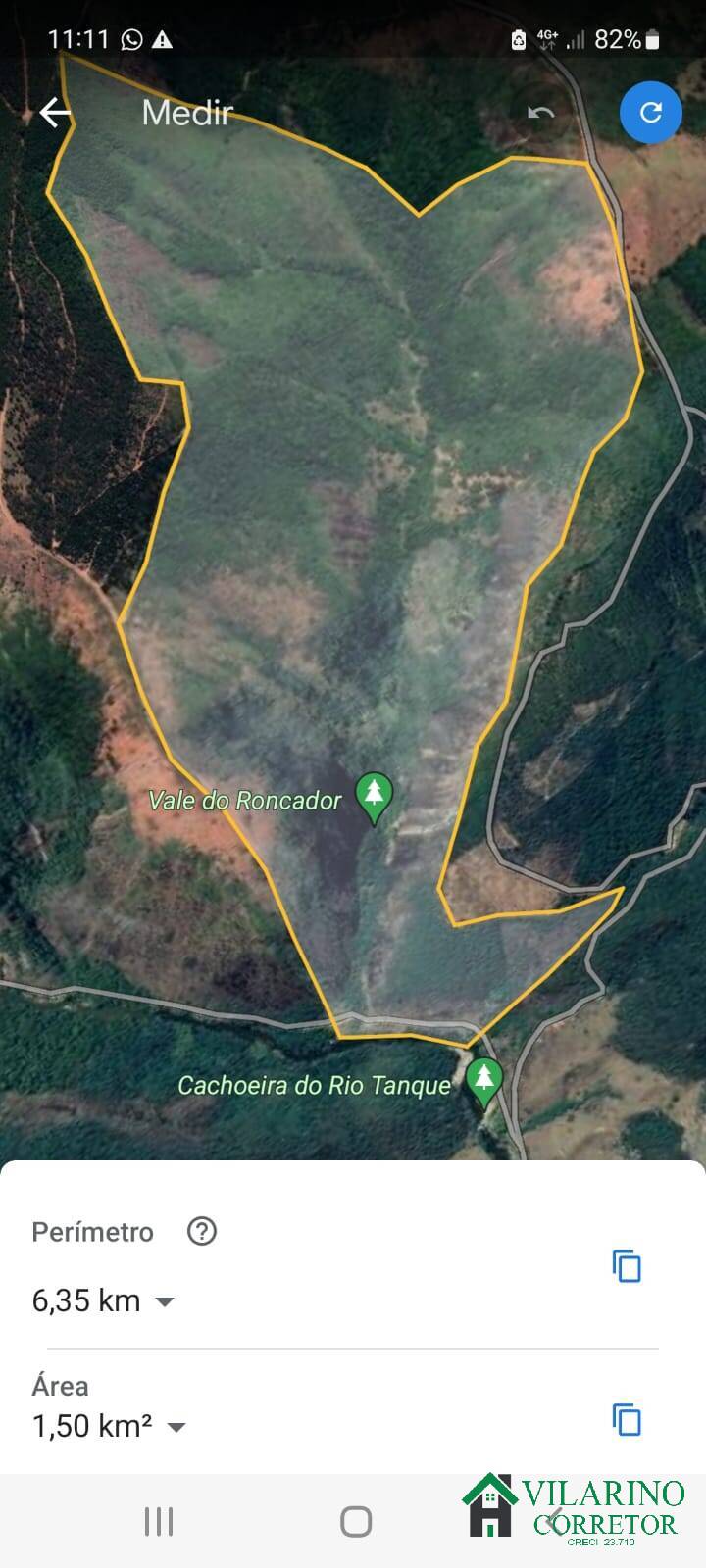The height and width of the screenshot is (1568, 706).
Task: Undo the last measurement point
Action: pos(541,113)
